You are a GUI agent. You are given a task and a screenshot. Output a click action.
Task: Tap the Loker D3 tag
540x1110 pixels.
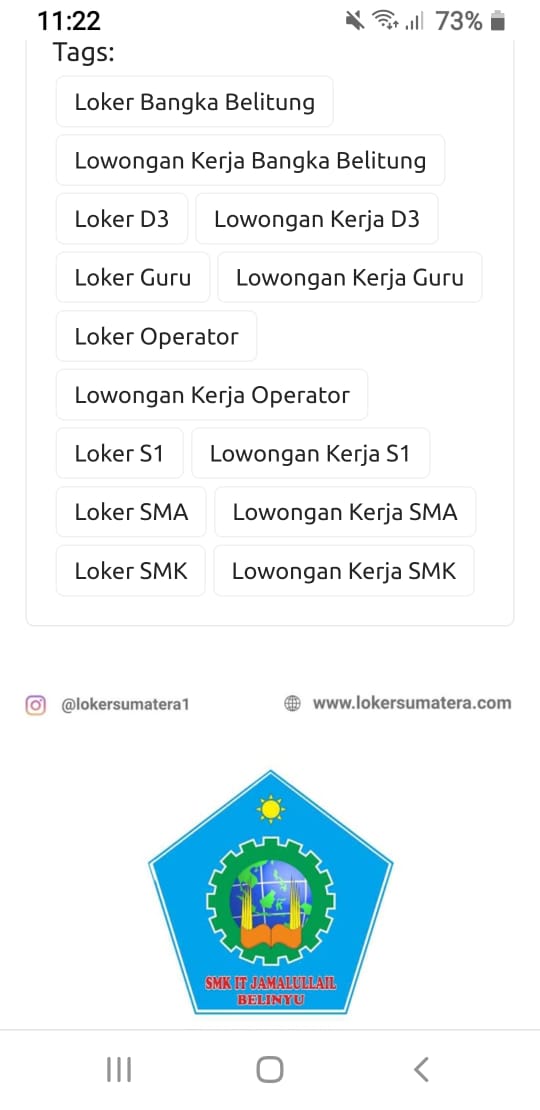pos(122,219)
